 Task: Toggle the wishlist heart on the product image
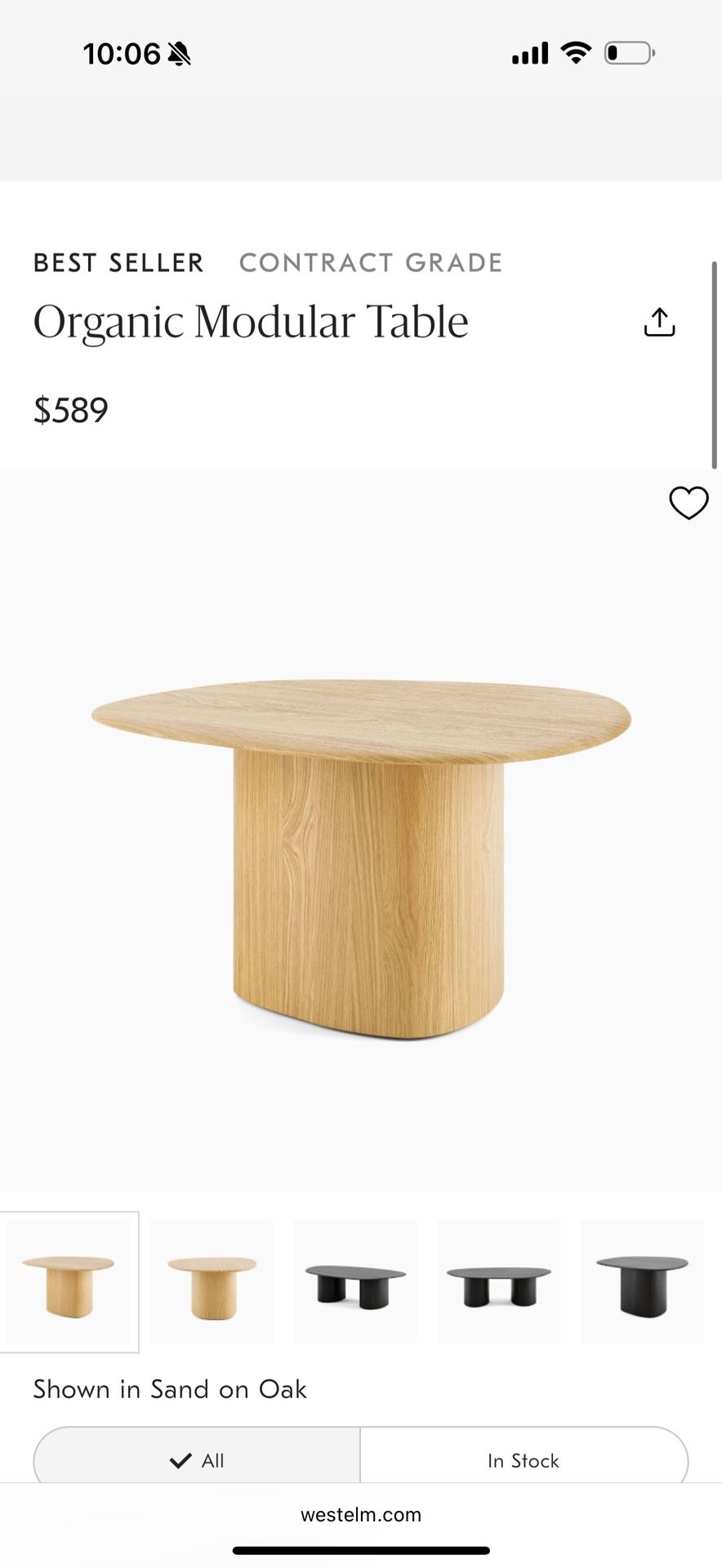coord(689,504)
